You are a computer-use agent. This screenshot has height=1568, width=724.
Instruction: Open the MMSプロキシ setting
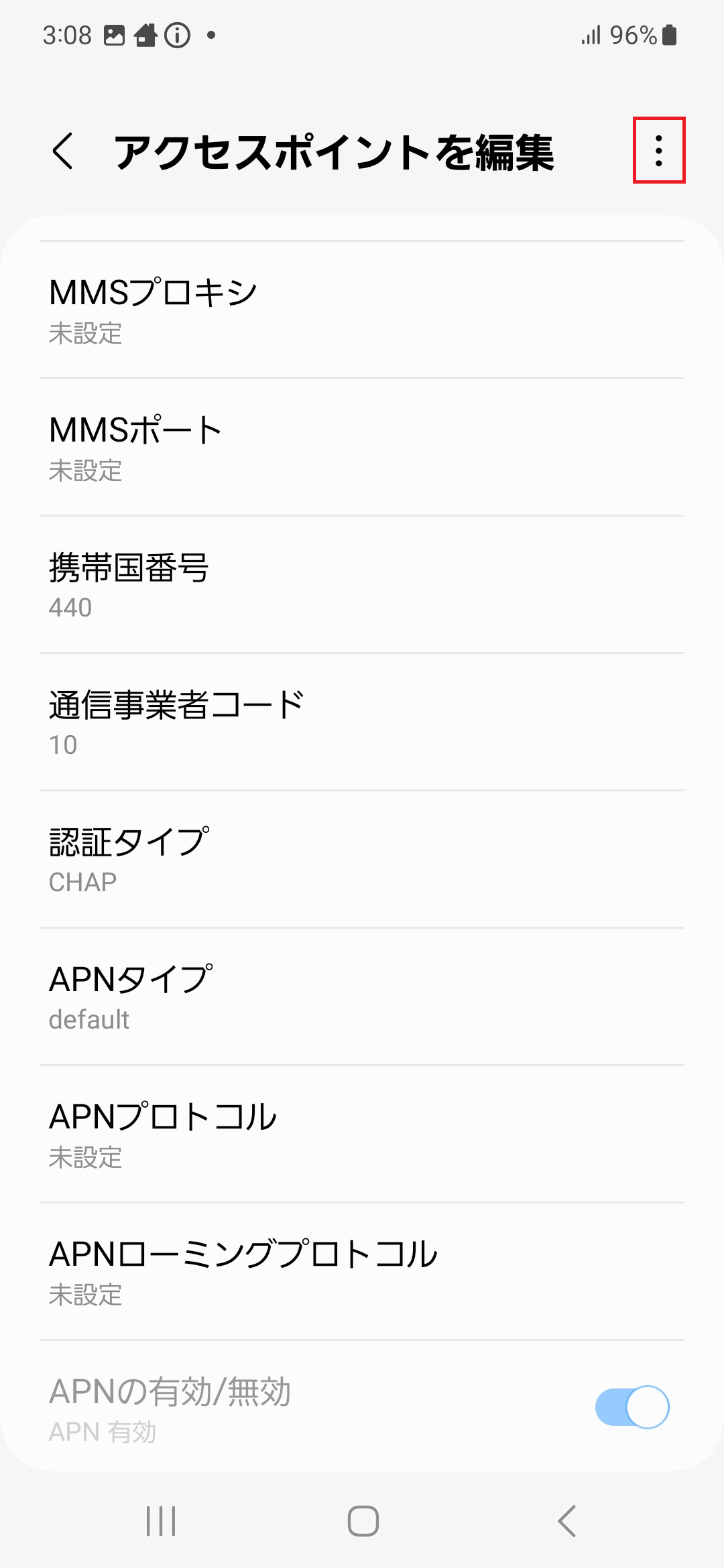pyautogui.click(x=362, y=310)
